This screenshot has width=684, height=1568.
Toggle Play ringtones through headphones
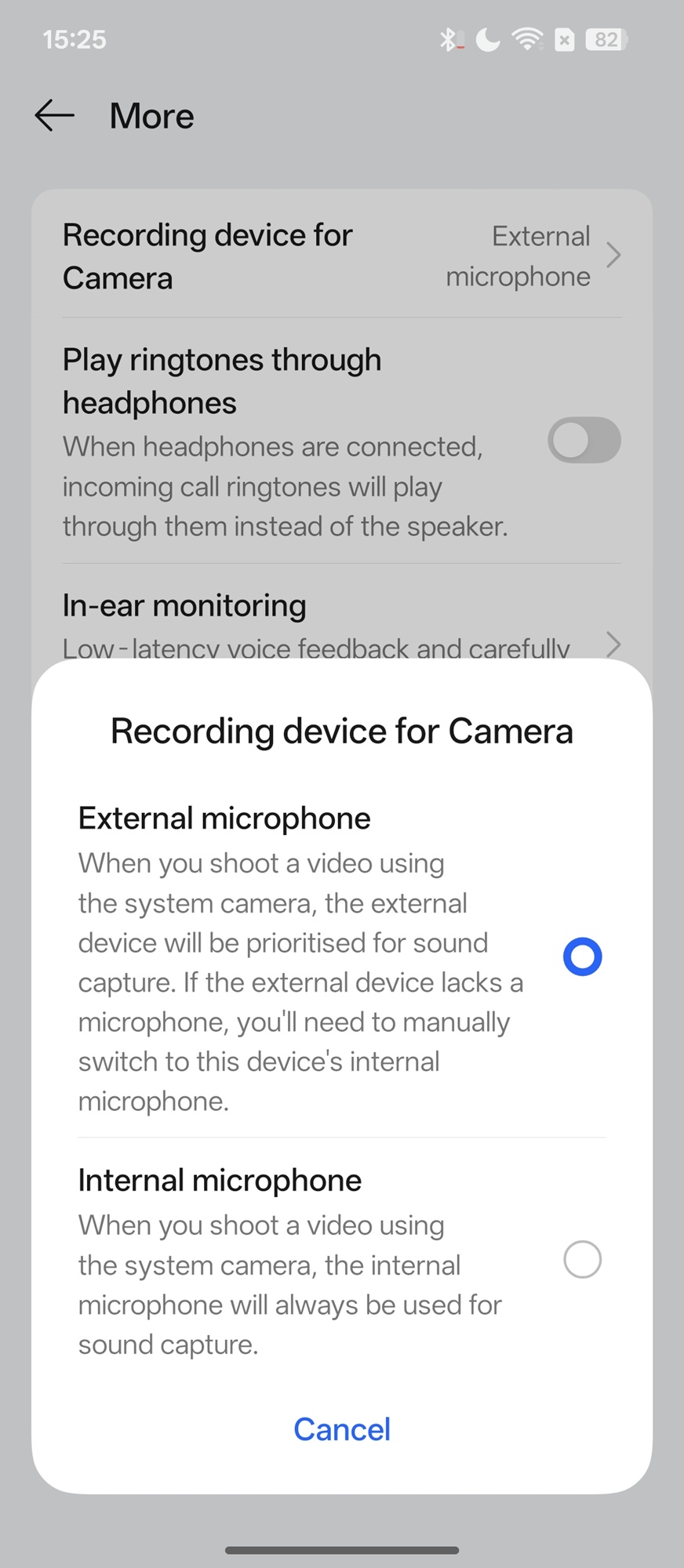tap(584, 441)
